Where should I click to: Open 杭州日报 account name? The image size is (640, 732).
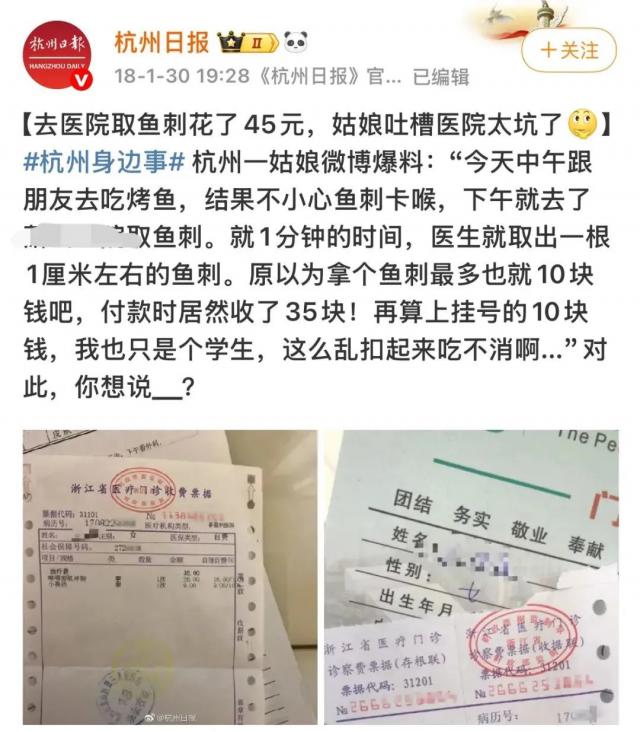click(161, 42)
